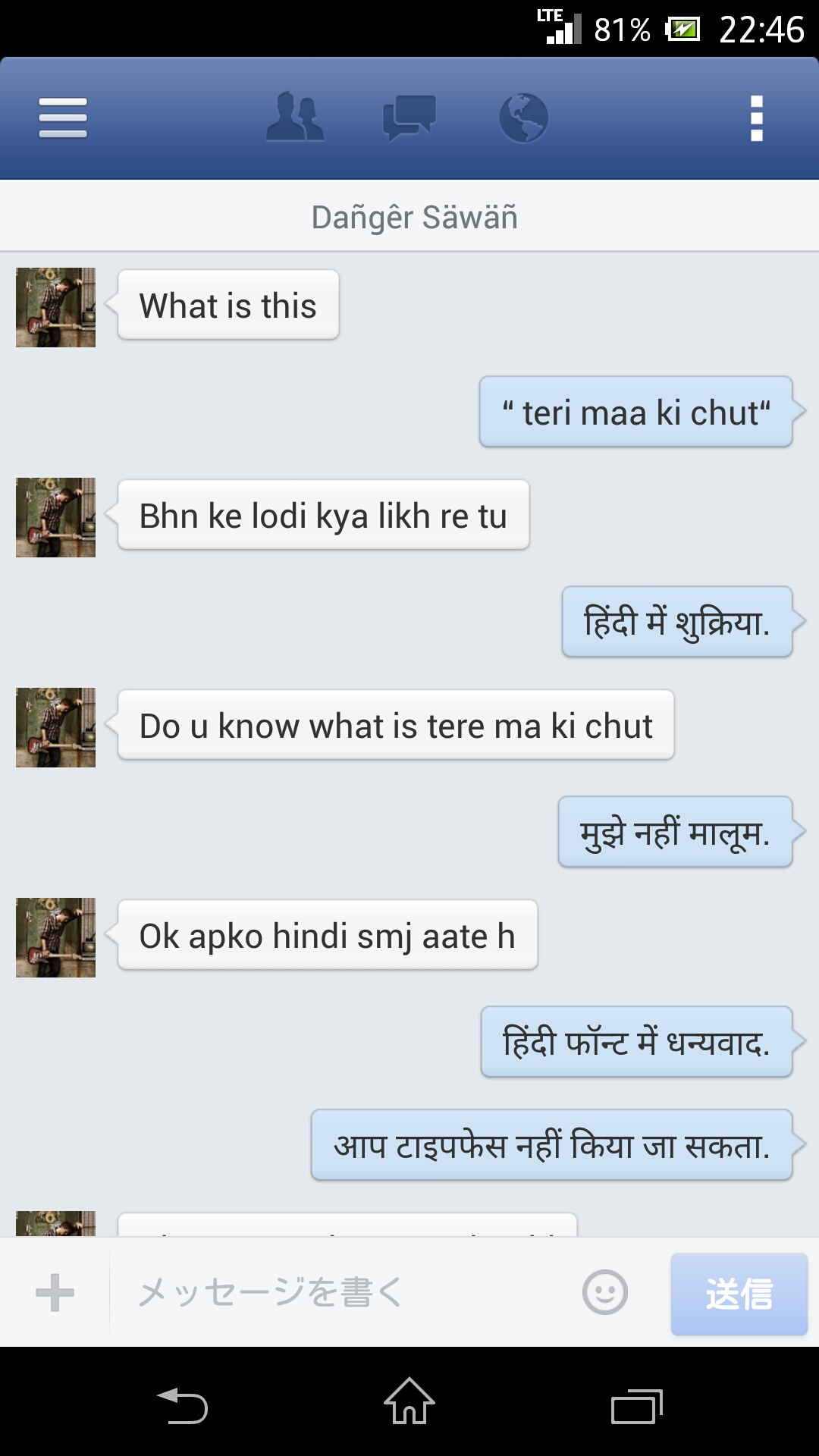Open the notifications globe icon
This screenshot has width=819, height=1456.
(523, 118)
